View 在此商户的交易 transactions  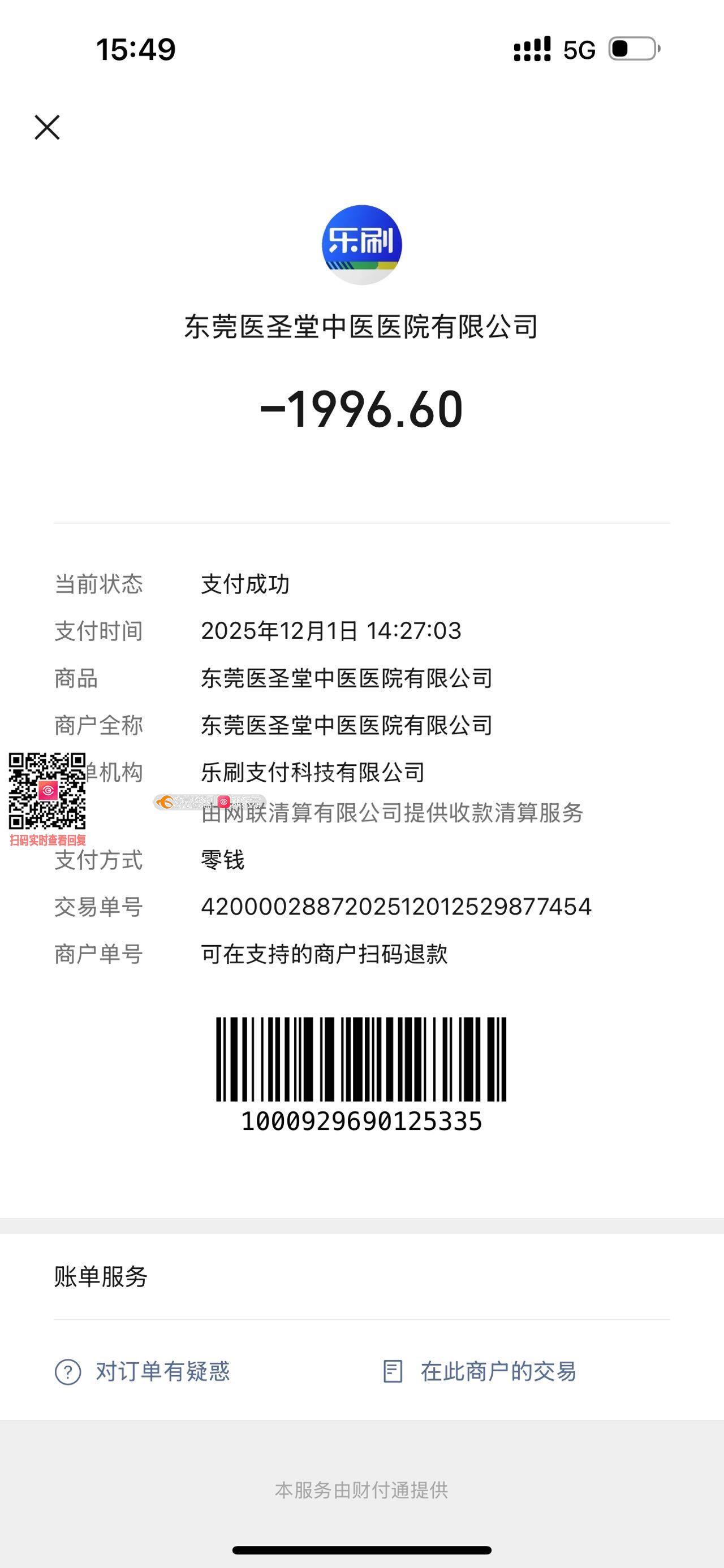coord(480,1371)
